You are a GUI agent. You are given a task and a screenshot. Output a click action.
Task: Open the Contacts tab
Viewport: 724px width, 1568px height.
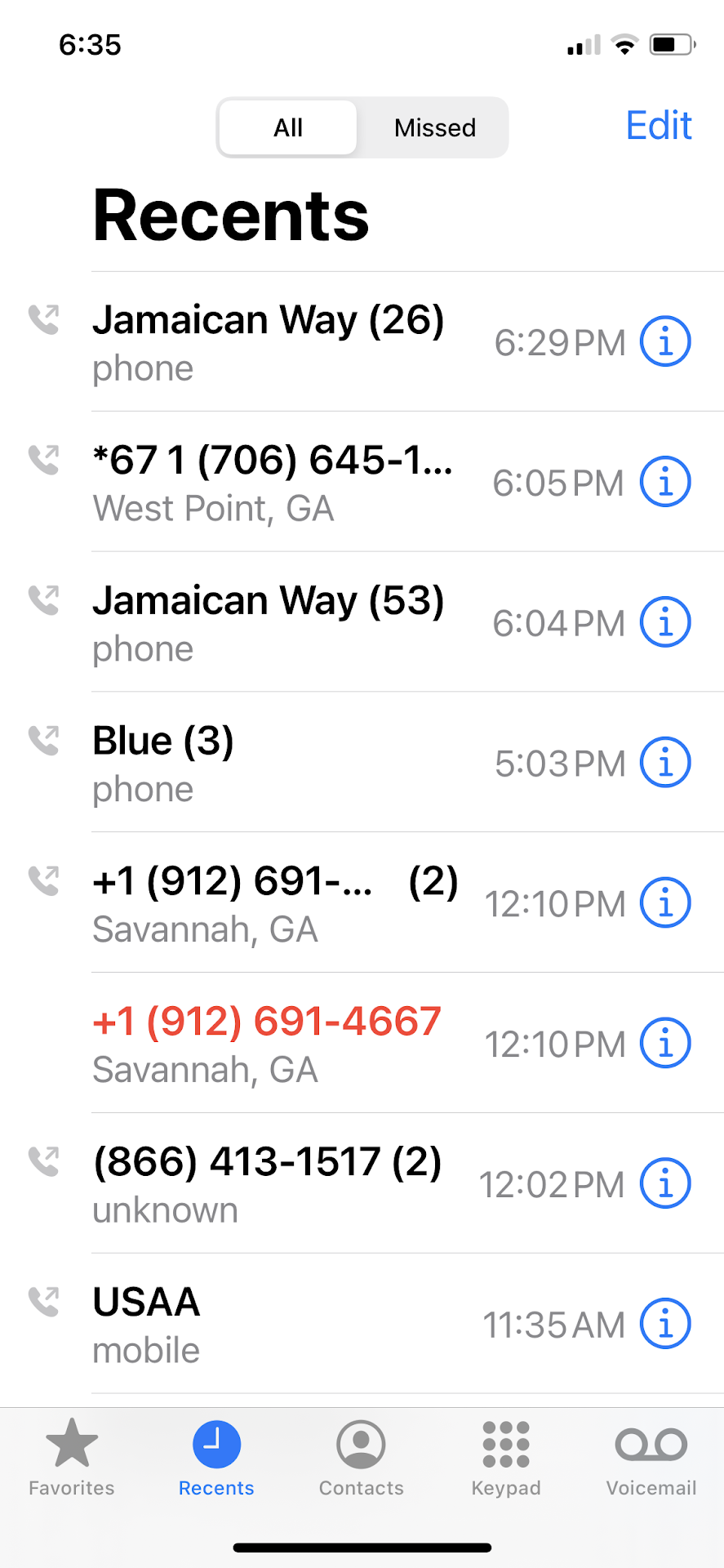(361, 1458)
